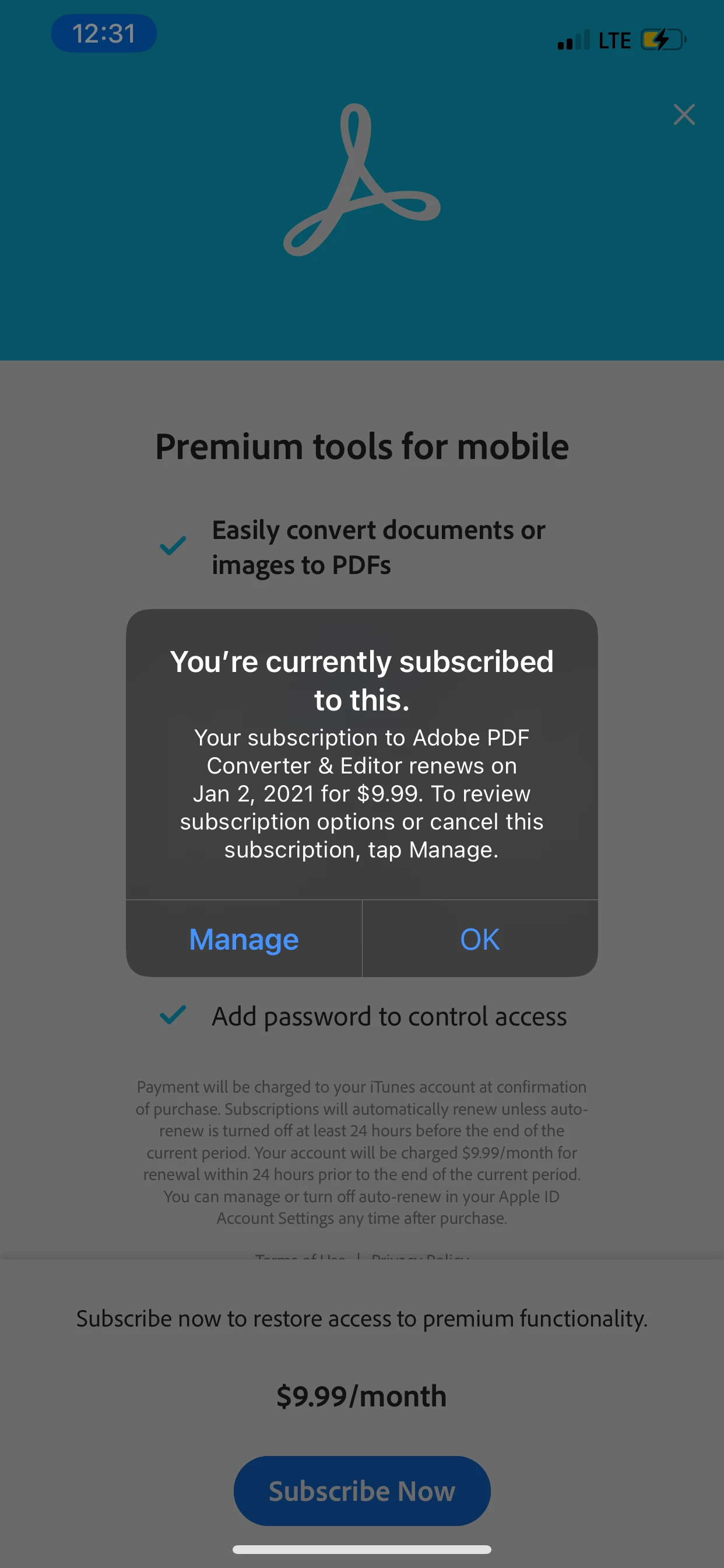Tap the Subscribe Now button
Image resolution: width=724 pixels, height=1568 pixels.
pyautogui.click(x=362, y=1490)
